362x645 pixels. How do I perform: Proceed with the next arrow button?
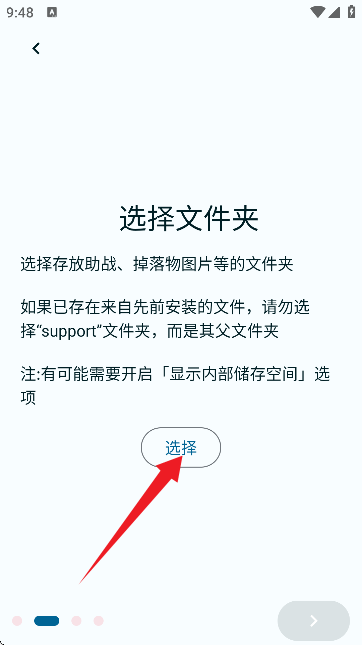point(314,620)
